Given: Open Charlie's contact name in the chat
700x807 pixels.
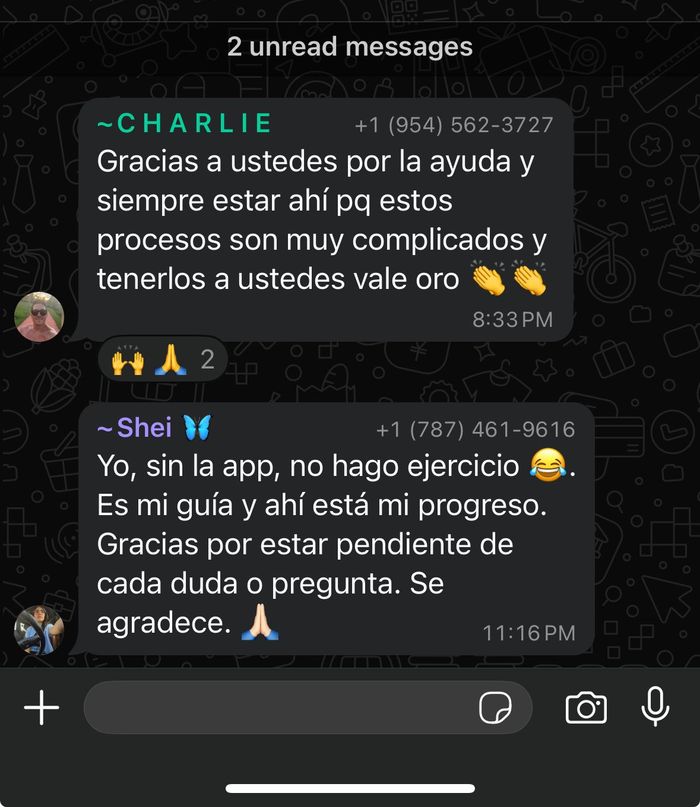Looking at the screenshot, I should tap(185, 124).
